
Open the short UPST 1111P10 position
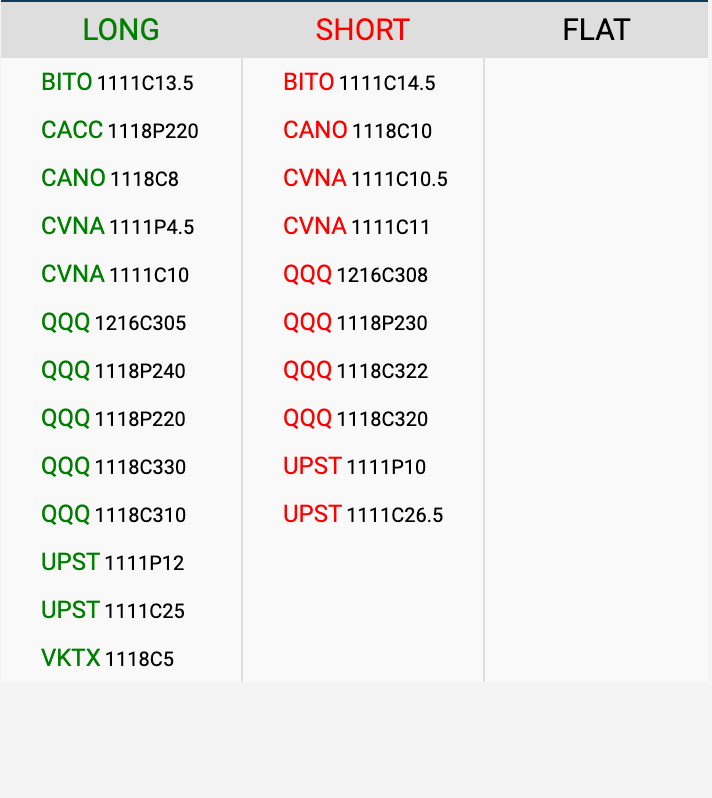coord(354,467)
